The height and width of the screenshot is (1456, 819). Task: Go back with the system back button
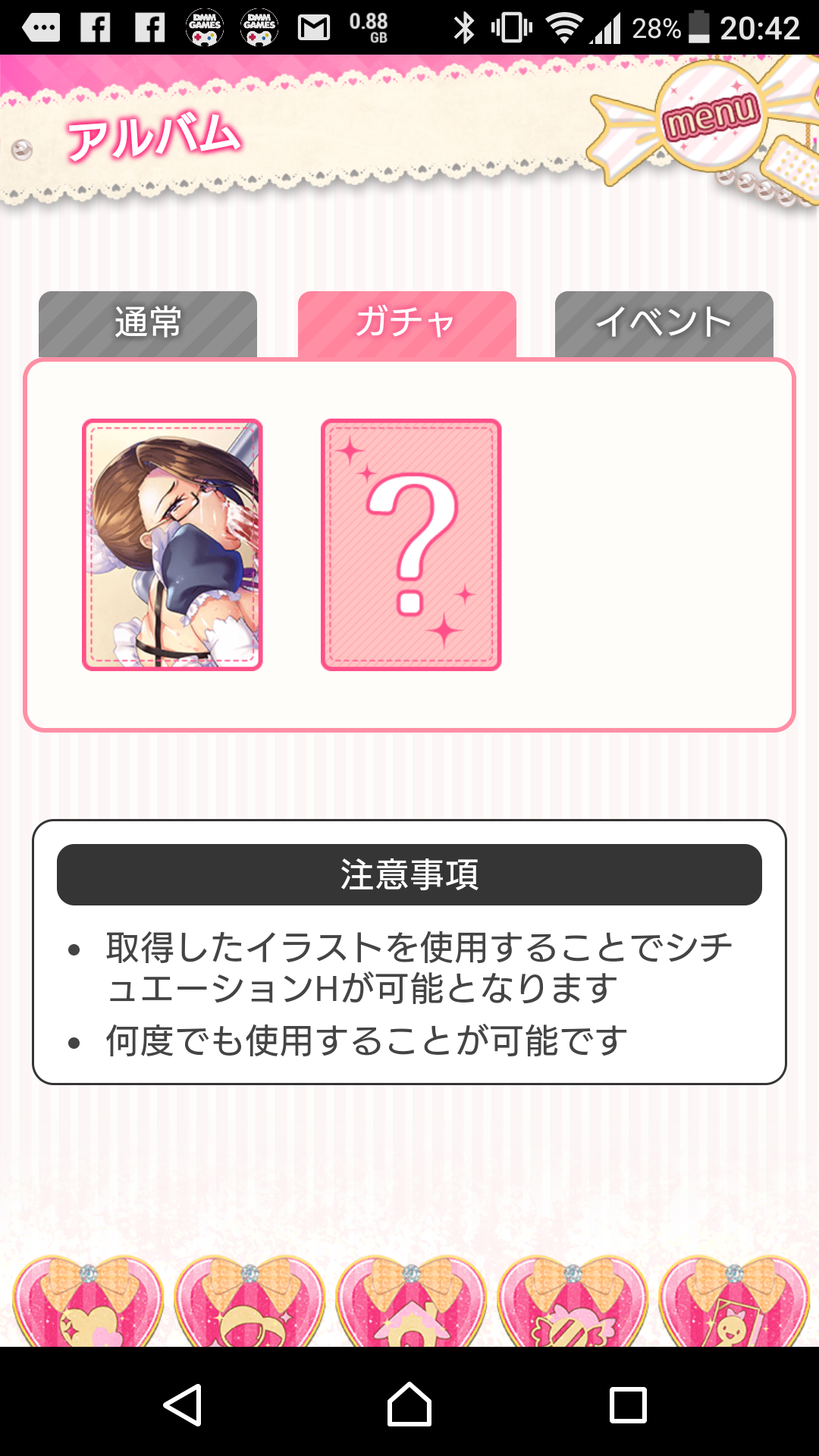tap(183, 1405)
